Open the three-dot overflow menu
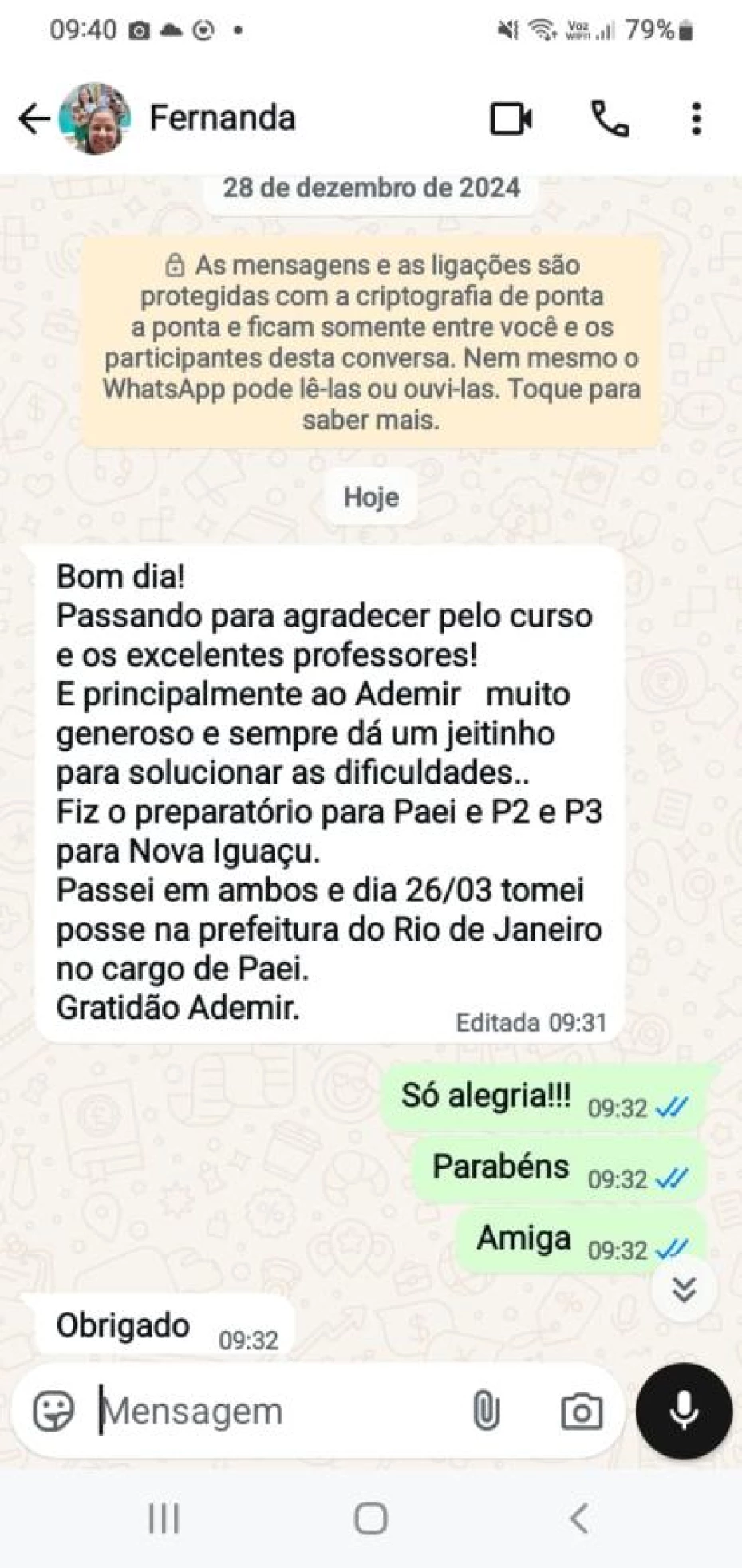Image resolution: width=742 pixels, height=1568 pixels. tap(696, 119)
